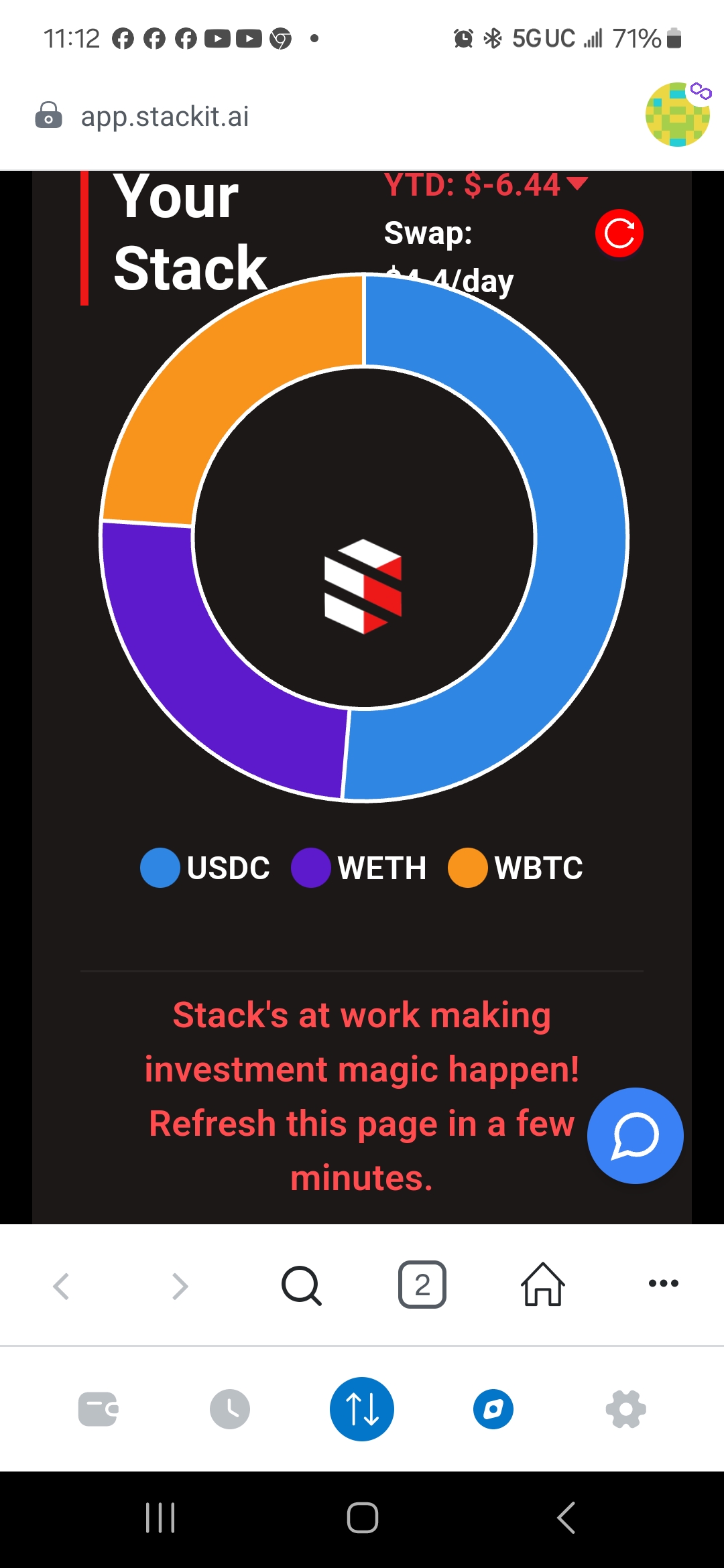
Task: Open the chat bubble support icon
Action: click(x=634, y=1136)
